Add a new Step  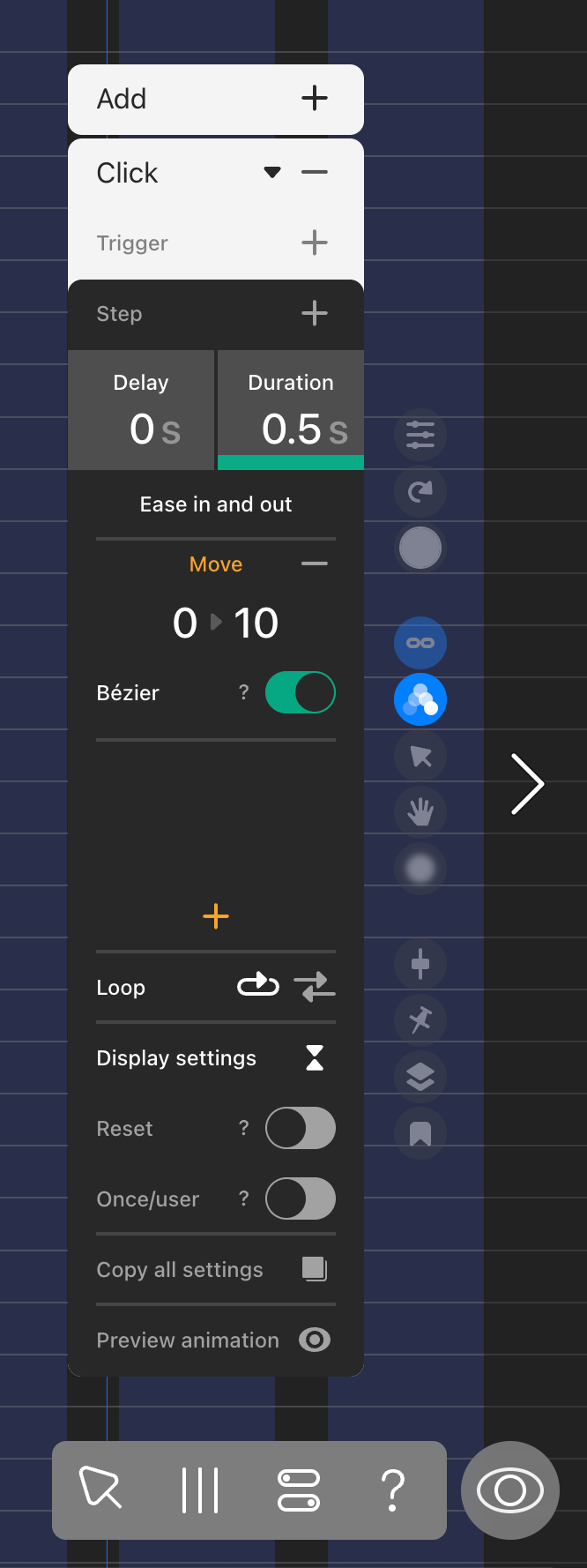315,313
